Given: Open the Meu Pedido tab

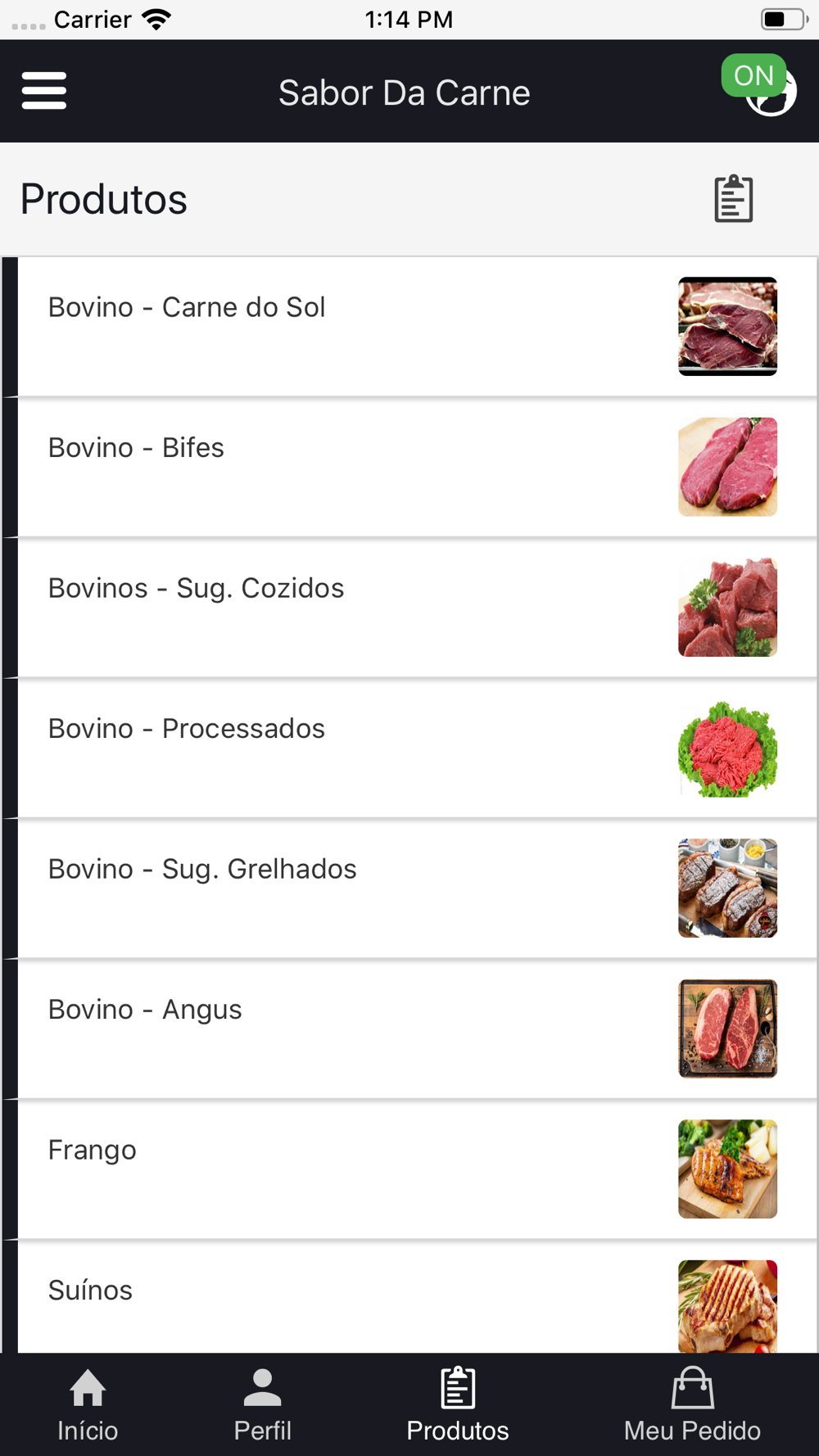Looking at the screenshot, I should click(x=693, y=1405).
